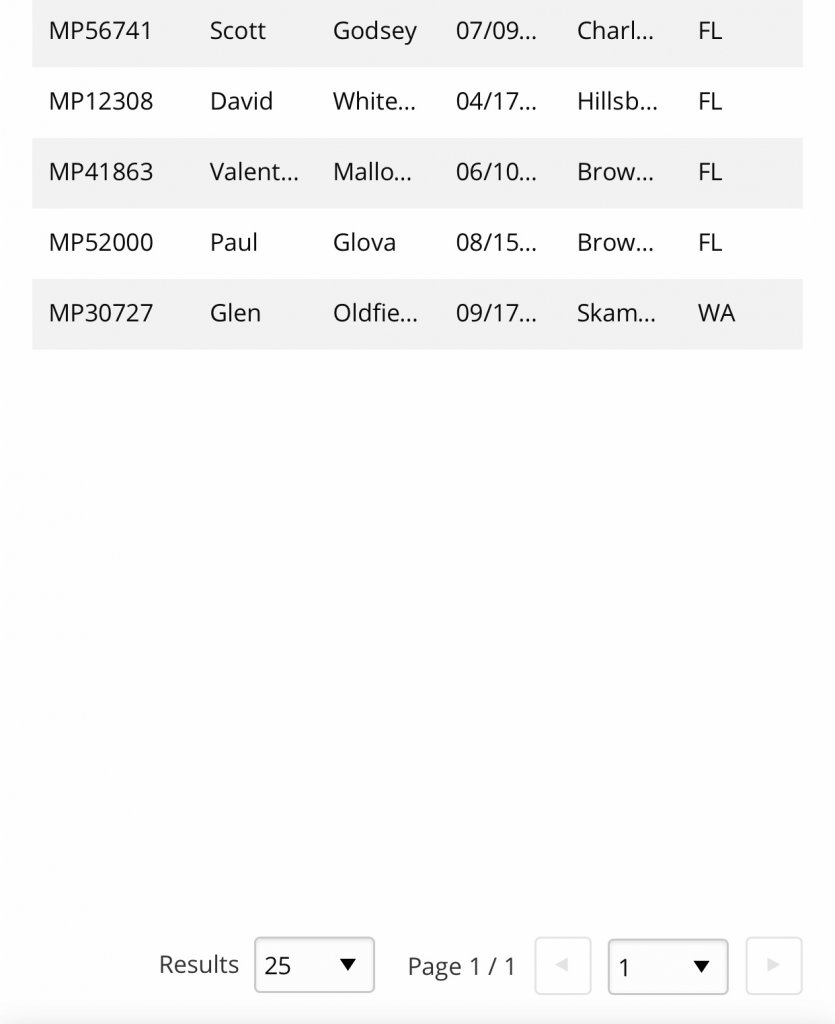
Task: Select the MP30727 Glen row
Action: tap(101, 313)
